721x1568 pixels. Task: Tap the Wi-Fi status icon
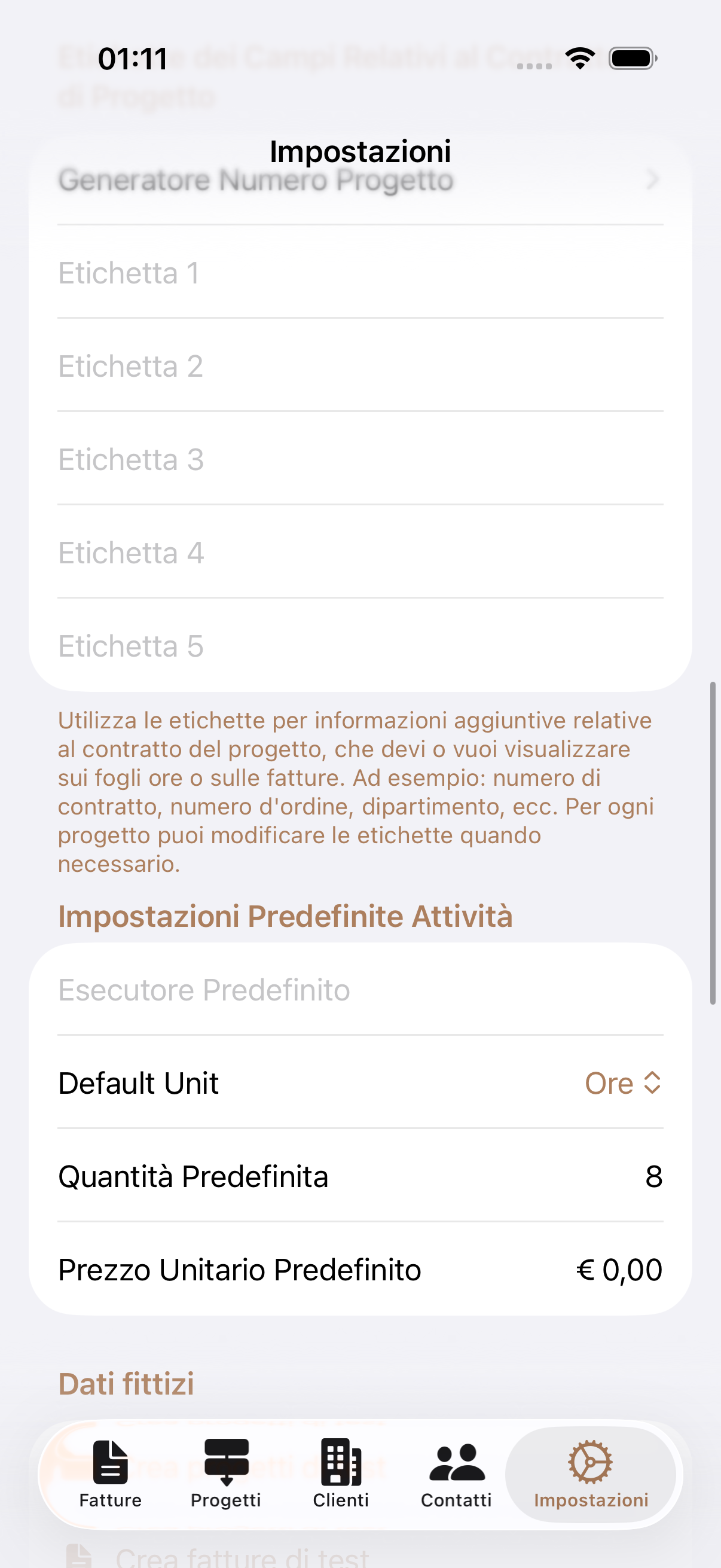pyautogui.click(x=580, y=59)
